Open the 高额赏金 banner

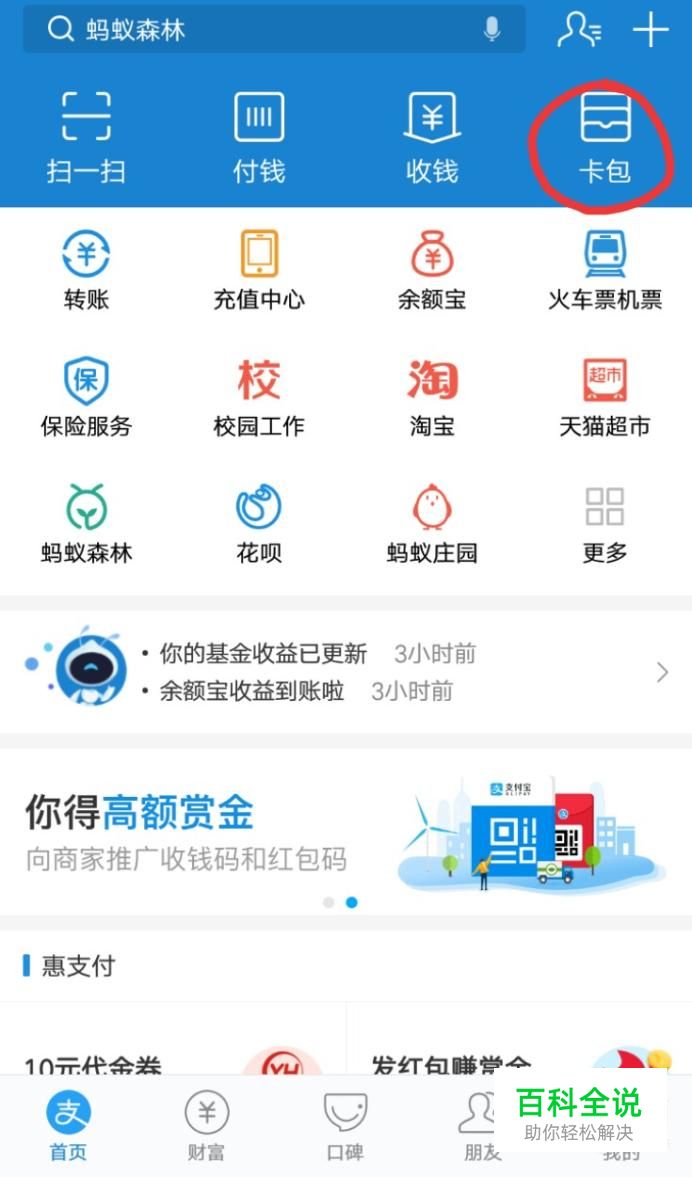pos(346,830)
